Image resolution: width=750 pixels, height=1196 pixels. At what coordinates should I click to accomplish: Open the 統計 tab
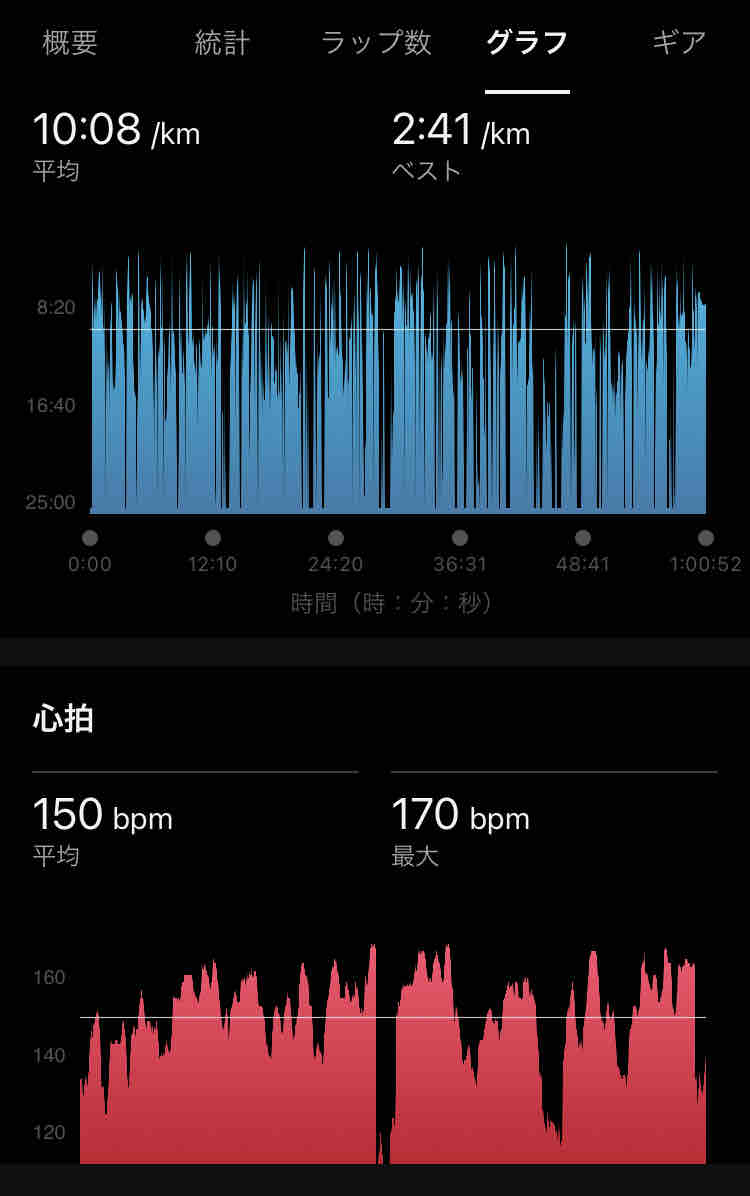(222, 42)
